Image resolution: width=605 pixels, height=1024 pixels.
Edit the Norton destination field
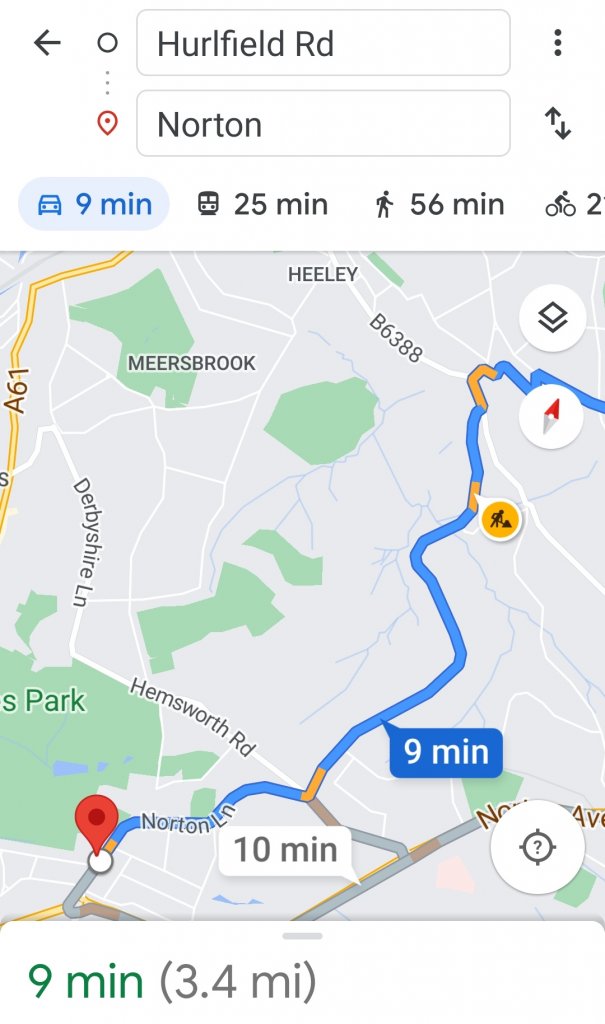tap(323, 124)
